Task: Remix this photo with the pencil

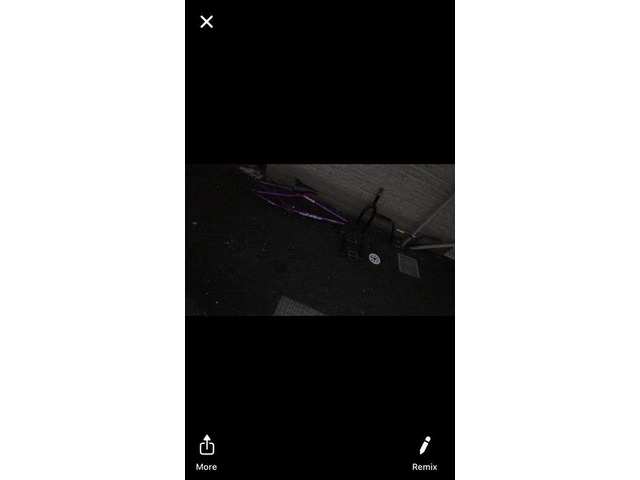Action: pyautogui.click(x=424, y=451)
